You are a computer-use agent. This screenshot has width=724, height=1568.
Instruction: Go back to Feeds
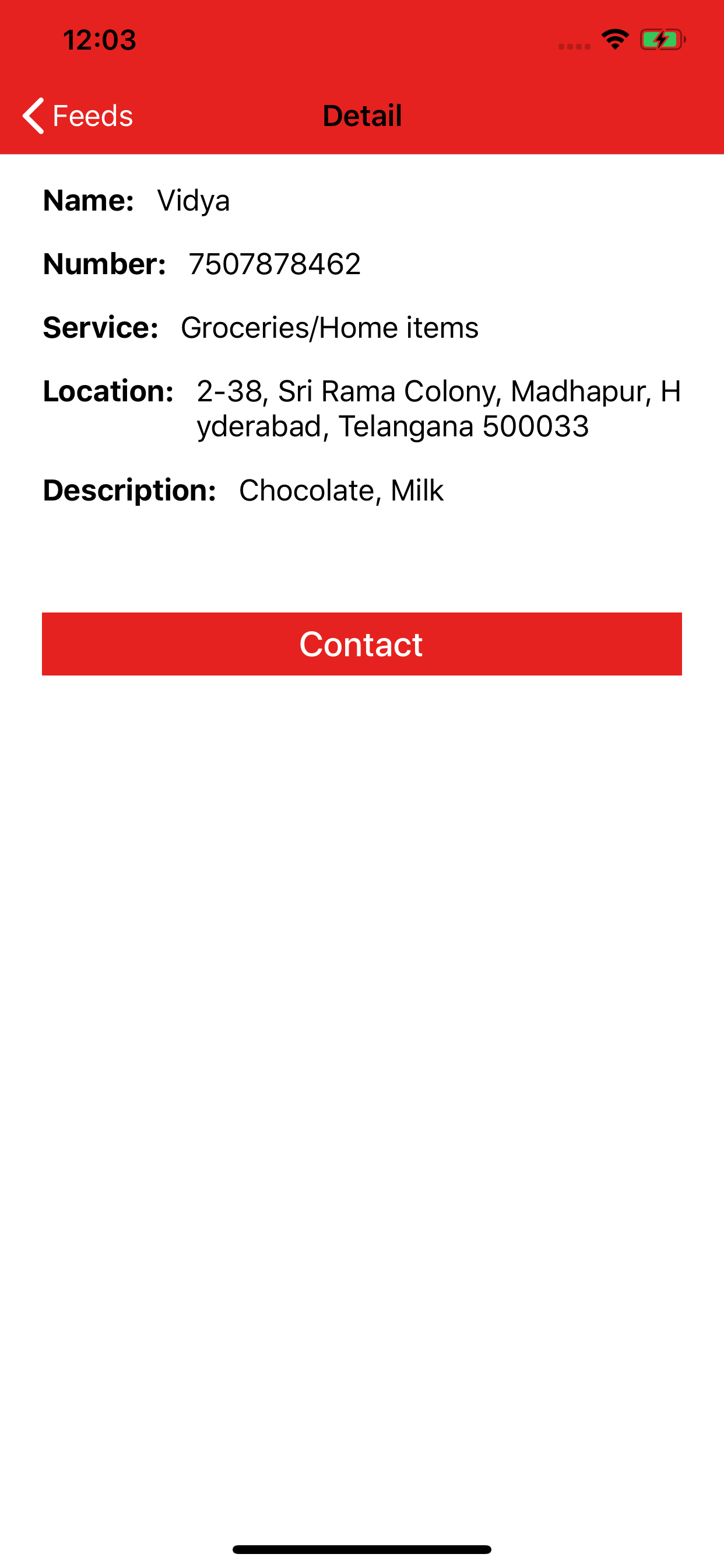click(78, 116)
